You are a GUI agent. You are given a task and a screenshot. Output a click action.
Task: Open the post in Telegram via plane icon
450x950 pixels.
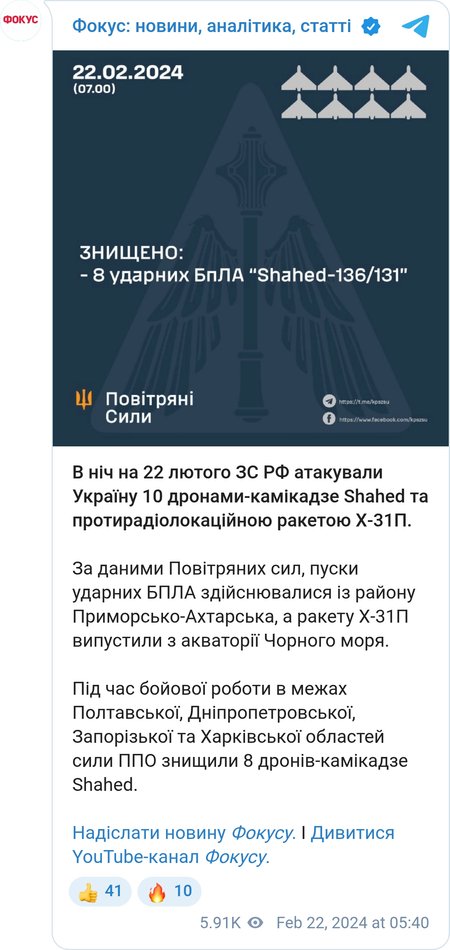(415, 26)
